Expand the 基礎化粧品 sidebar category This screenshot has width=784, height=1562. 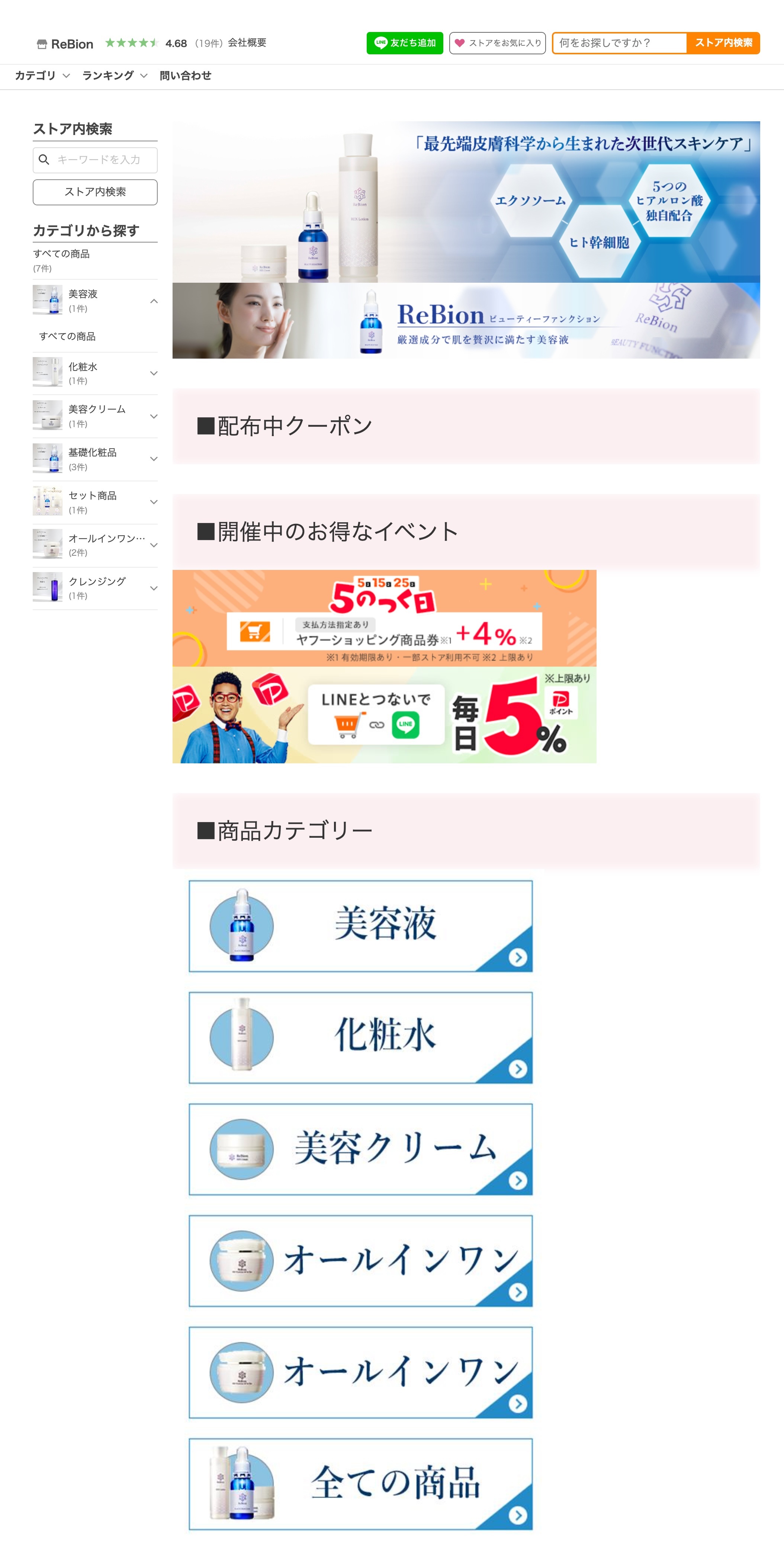pos(153,459)
